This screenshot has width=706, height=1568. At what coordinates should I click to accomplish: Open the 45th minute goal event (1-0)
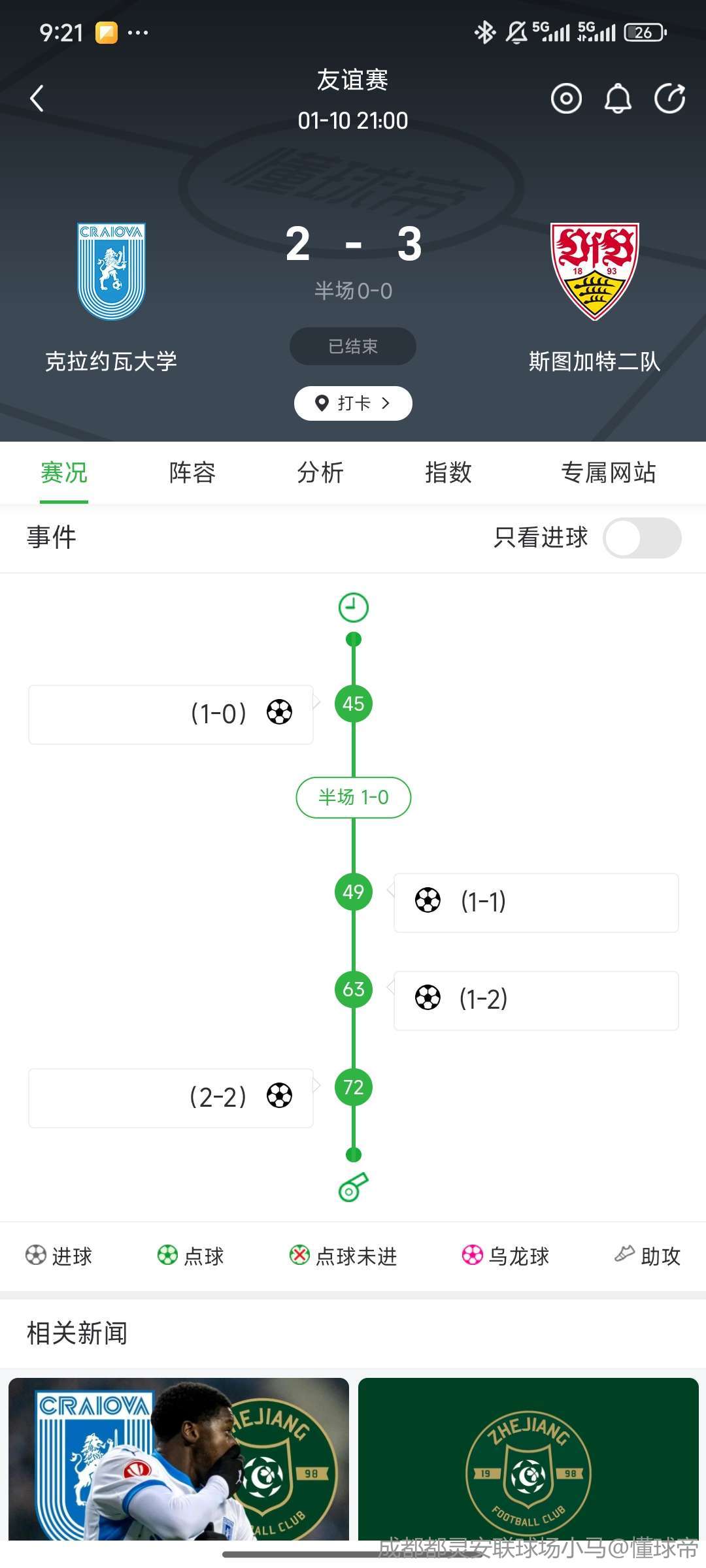pyautogui.click(x=171, y=714)
